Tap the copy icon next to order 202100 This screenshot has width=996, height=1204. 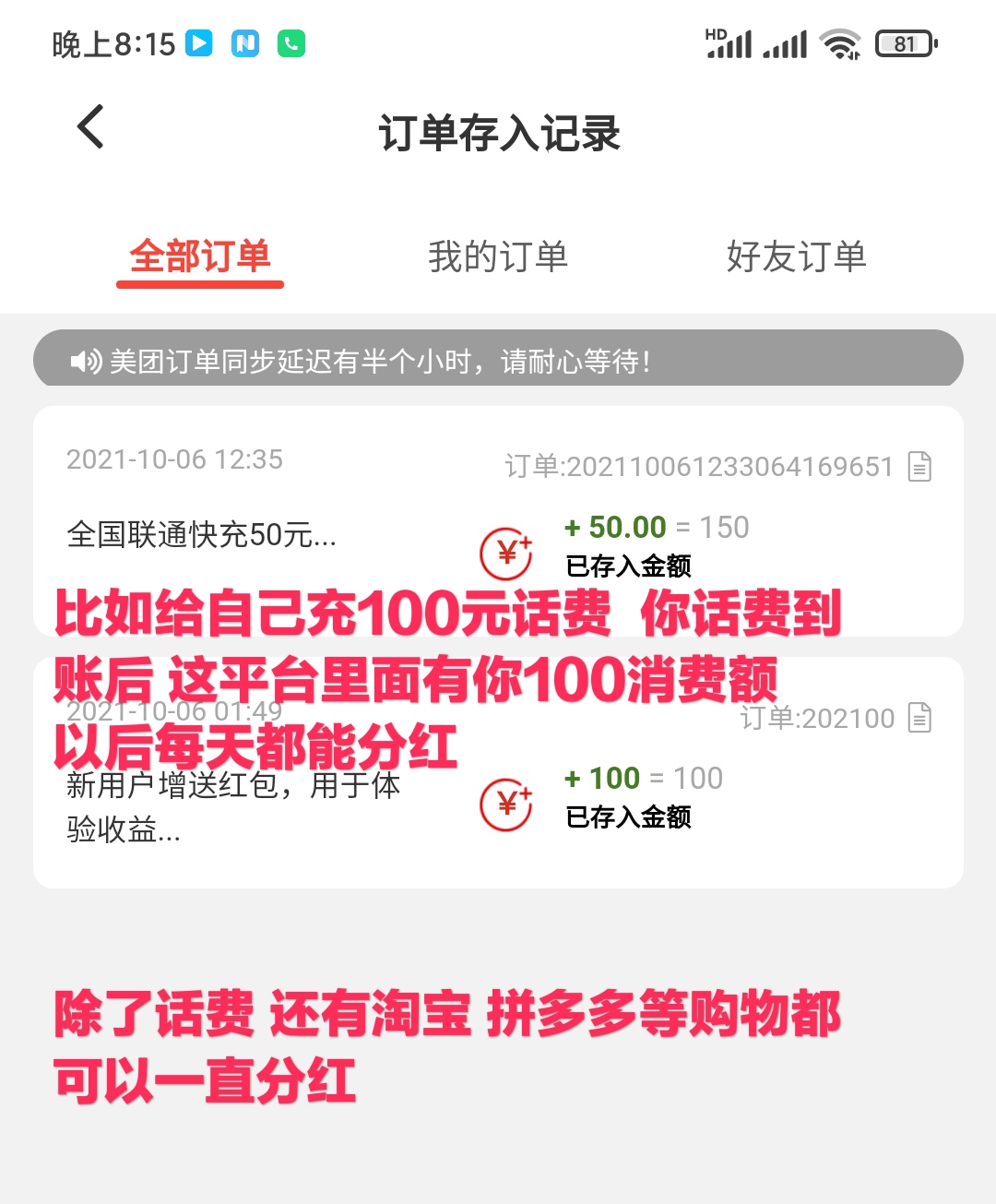click(x=919, y=718)
